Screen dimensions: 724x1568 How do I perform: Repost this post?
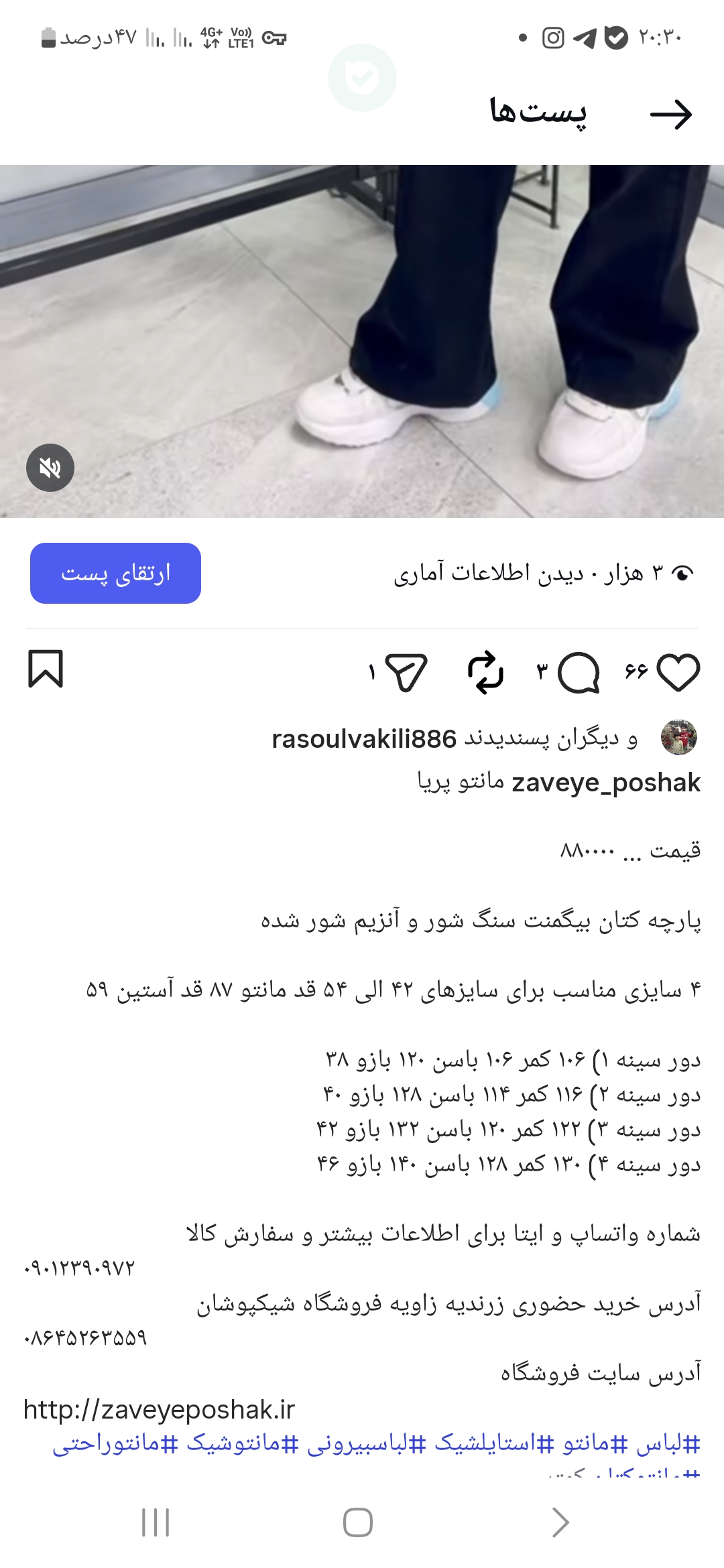[485, 672]
